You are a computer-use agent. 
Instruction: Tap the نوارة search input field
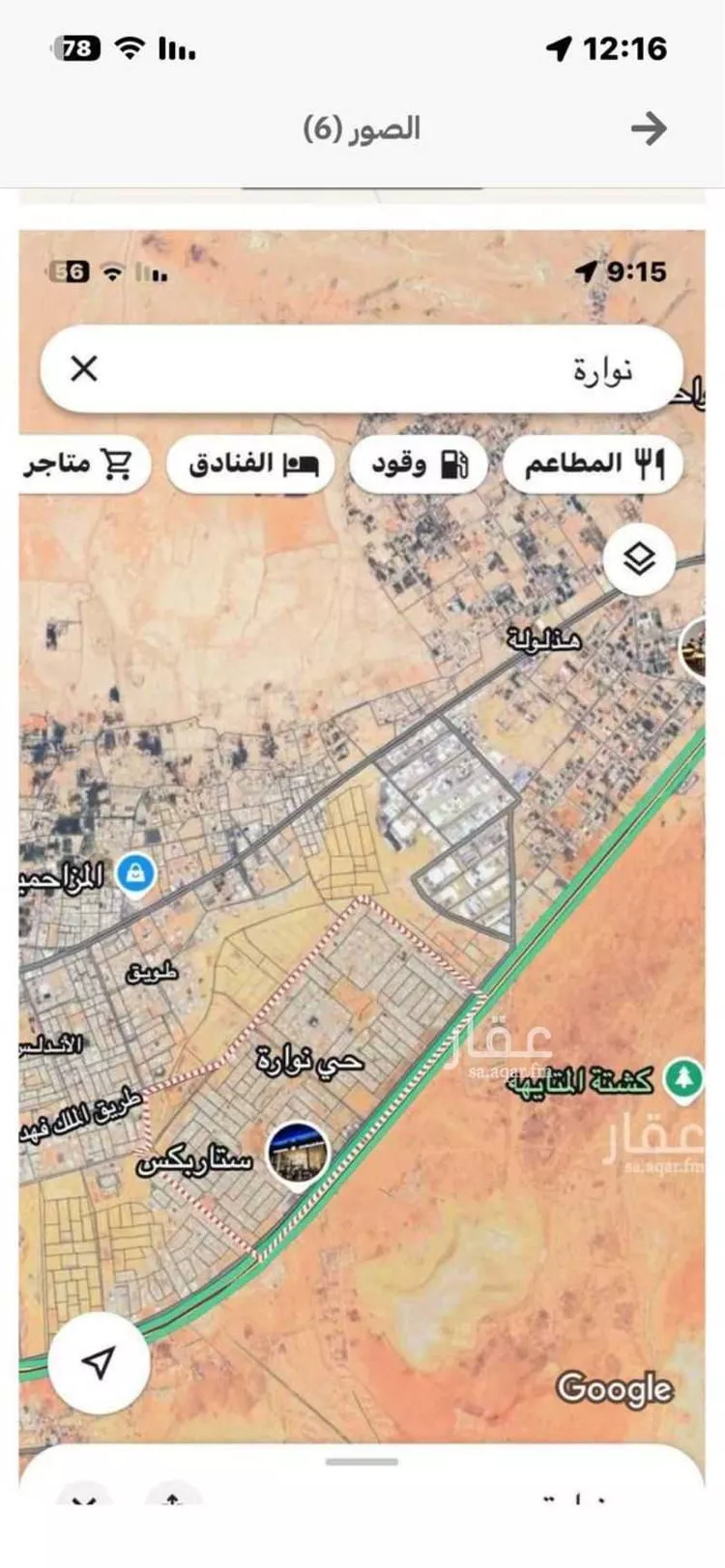point(483,368)
